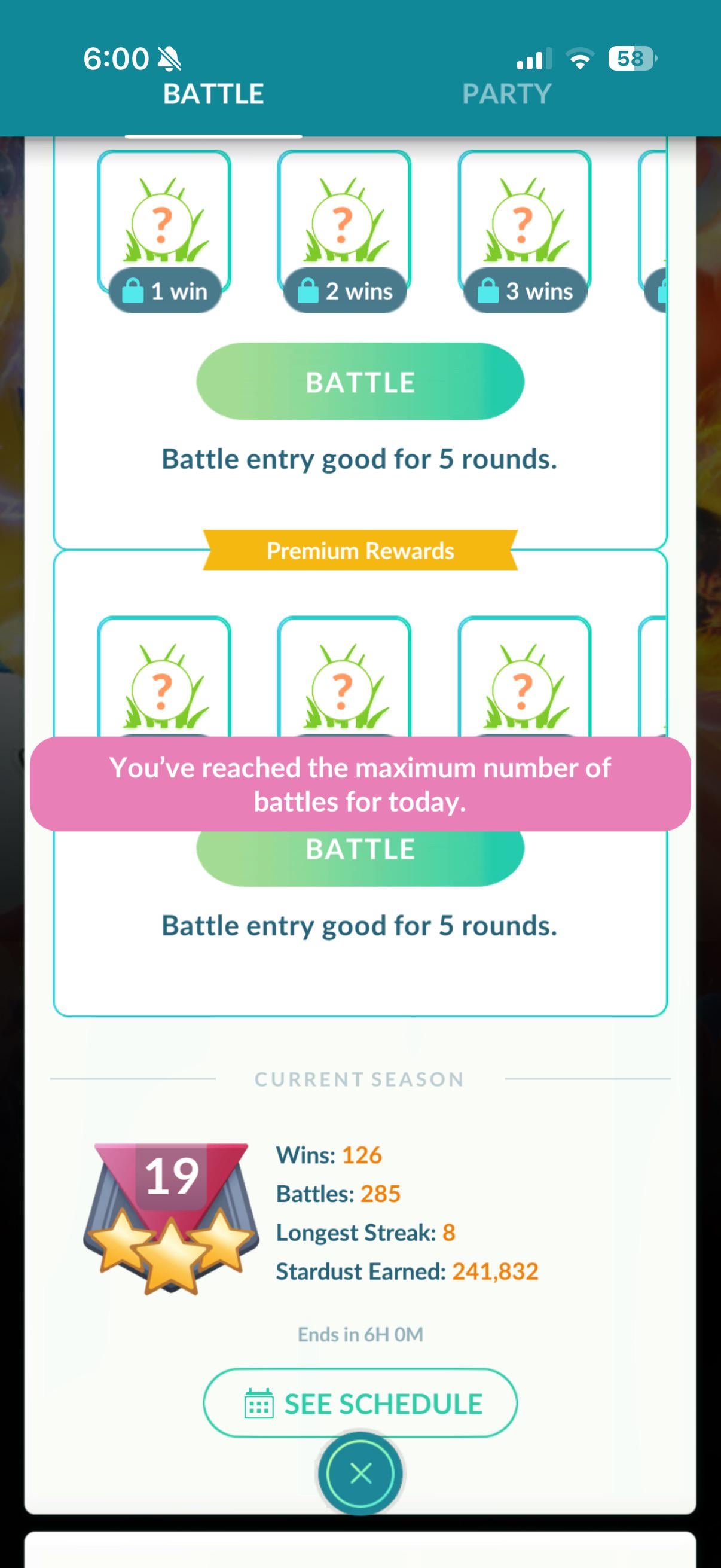This screenshot has height=1568, width=721.
Task: Close the battle league screen
Action: (360, 1474)
